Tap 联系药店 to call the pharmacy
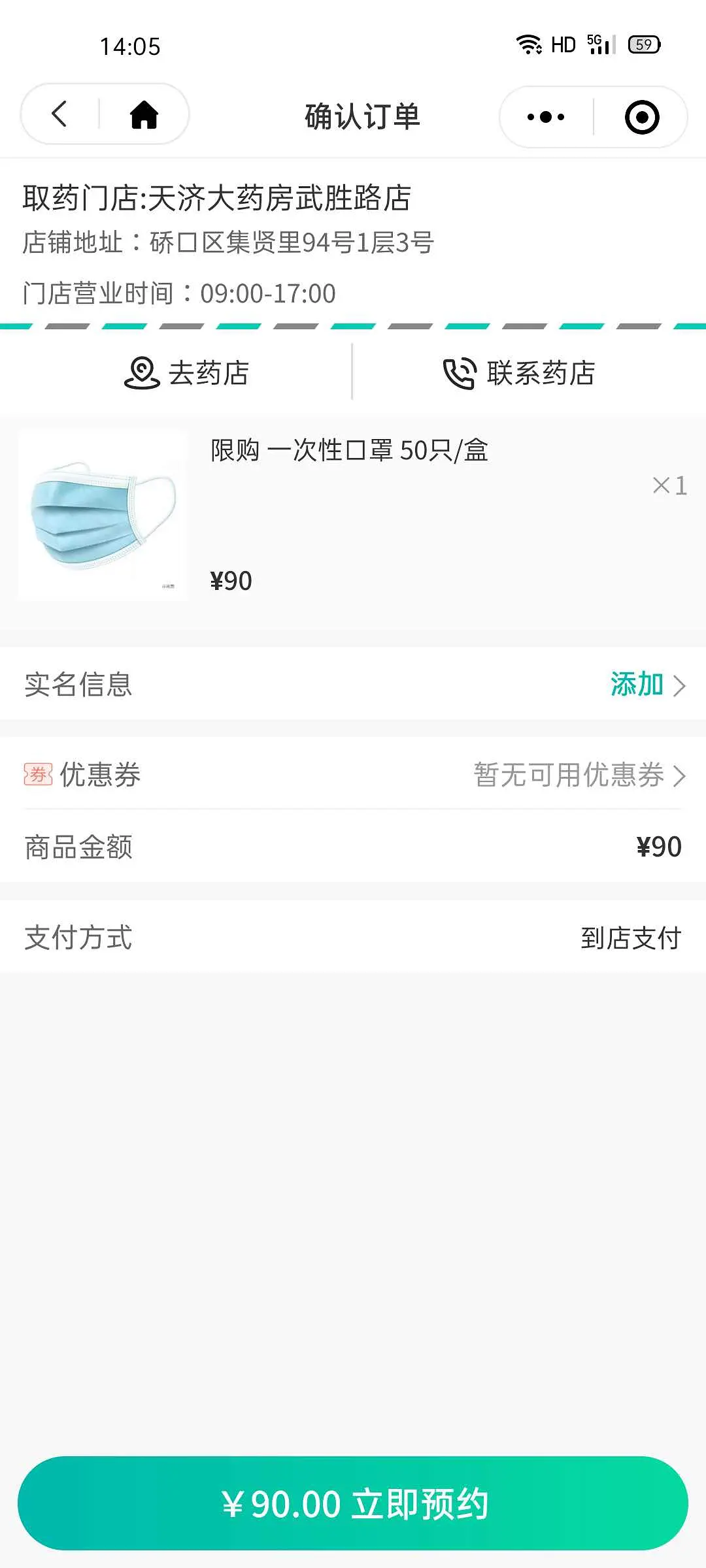The width and height of the screenshot is (706, 1568). pyautogui.click(x=520, y=373)
